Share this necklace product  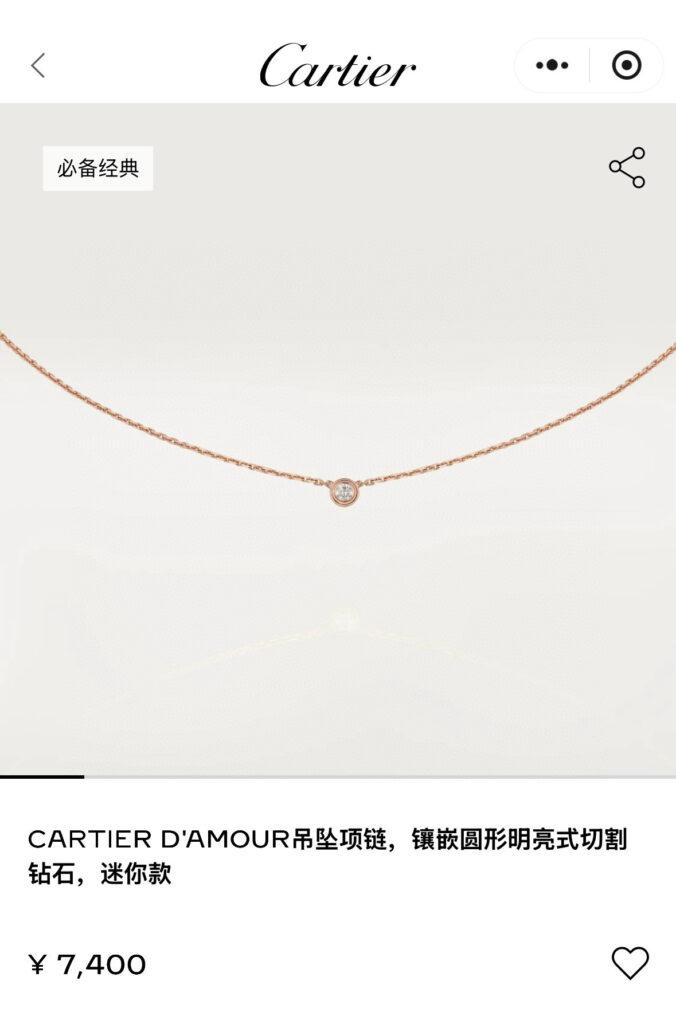pos(627,168)
